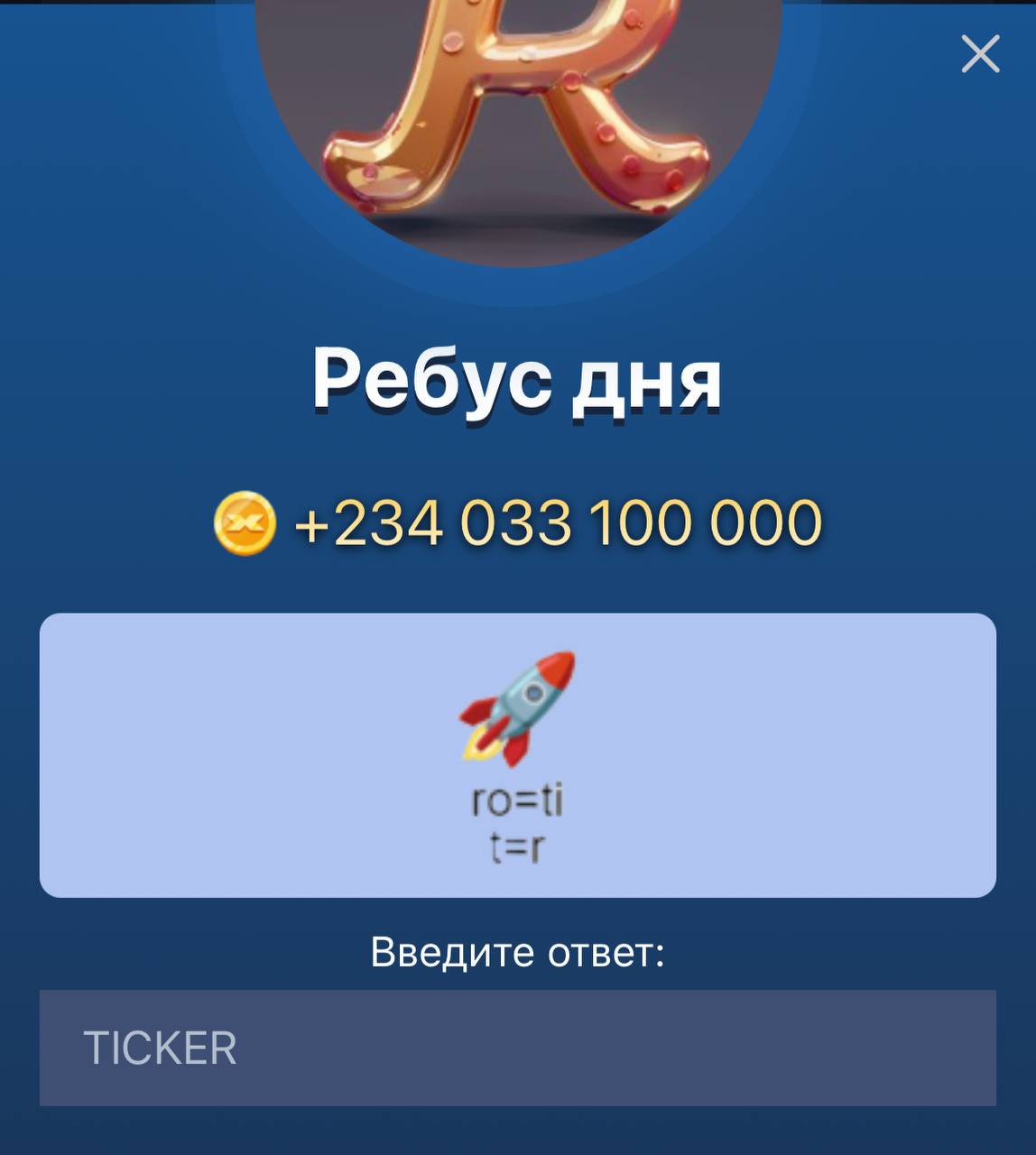The width and height of the screenshot is (1036, 1155).
Task: Focus the TICKER answer field
Action: pos(517,1048)
